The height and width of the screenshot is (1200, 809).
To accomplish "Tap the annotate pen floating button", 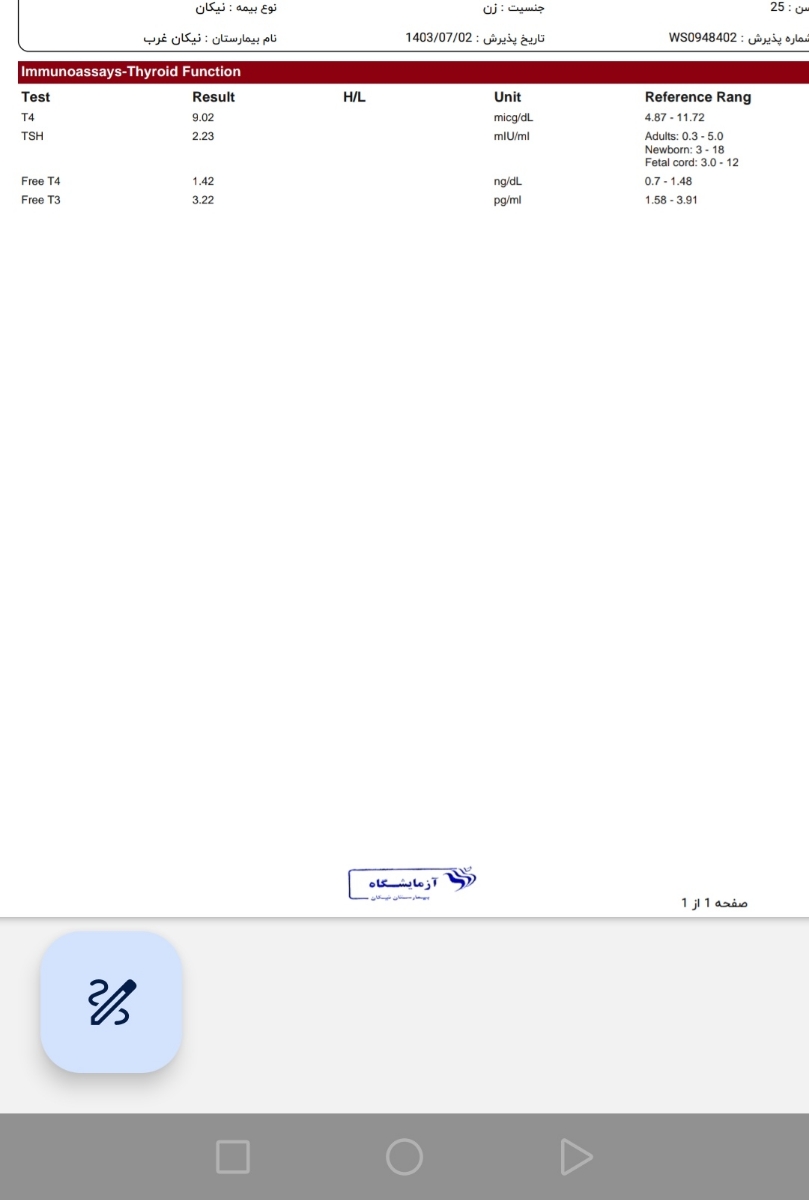I will (111, 1002).
